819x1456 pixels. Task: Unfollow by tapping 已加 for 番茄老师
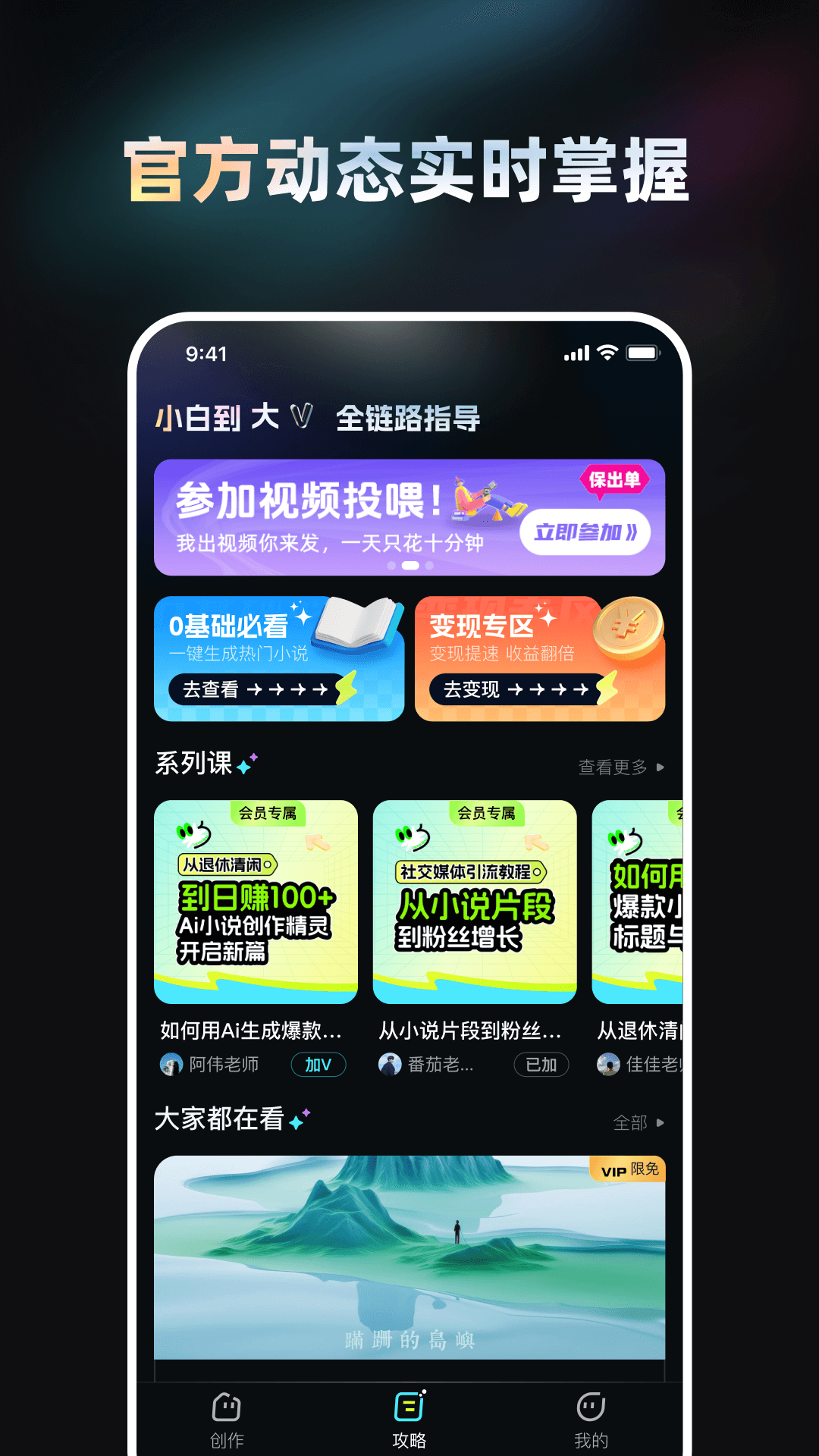(x=541, y=1065)
